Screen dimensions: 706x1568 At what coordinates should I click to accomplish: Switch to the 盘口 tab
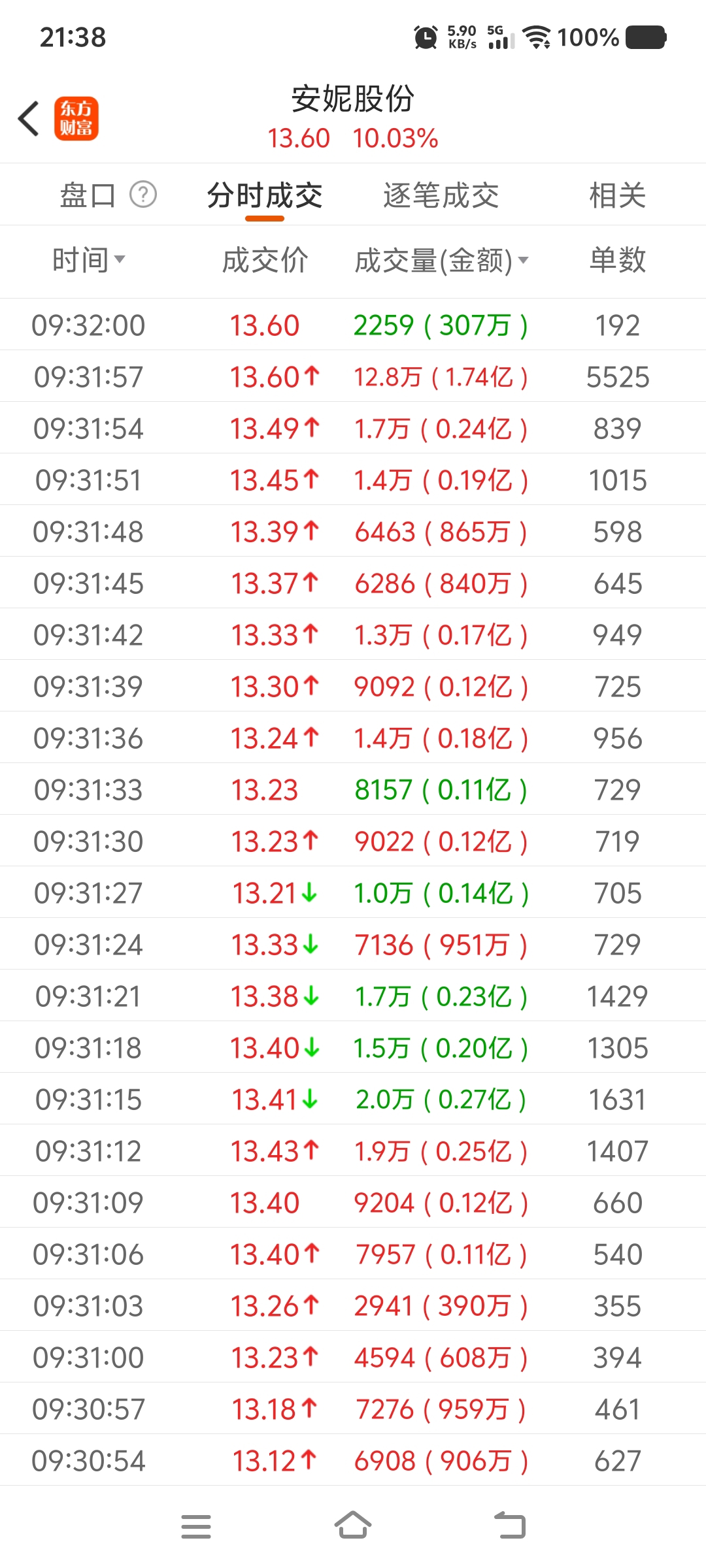pos(88,195)
